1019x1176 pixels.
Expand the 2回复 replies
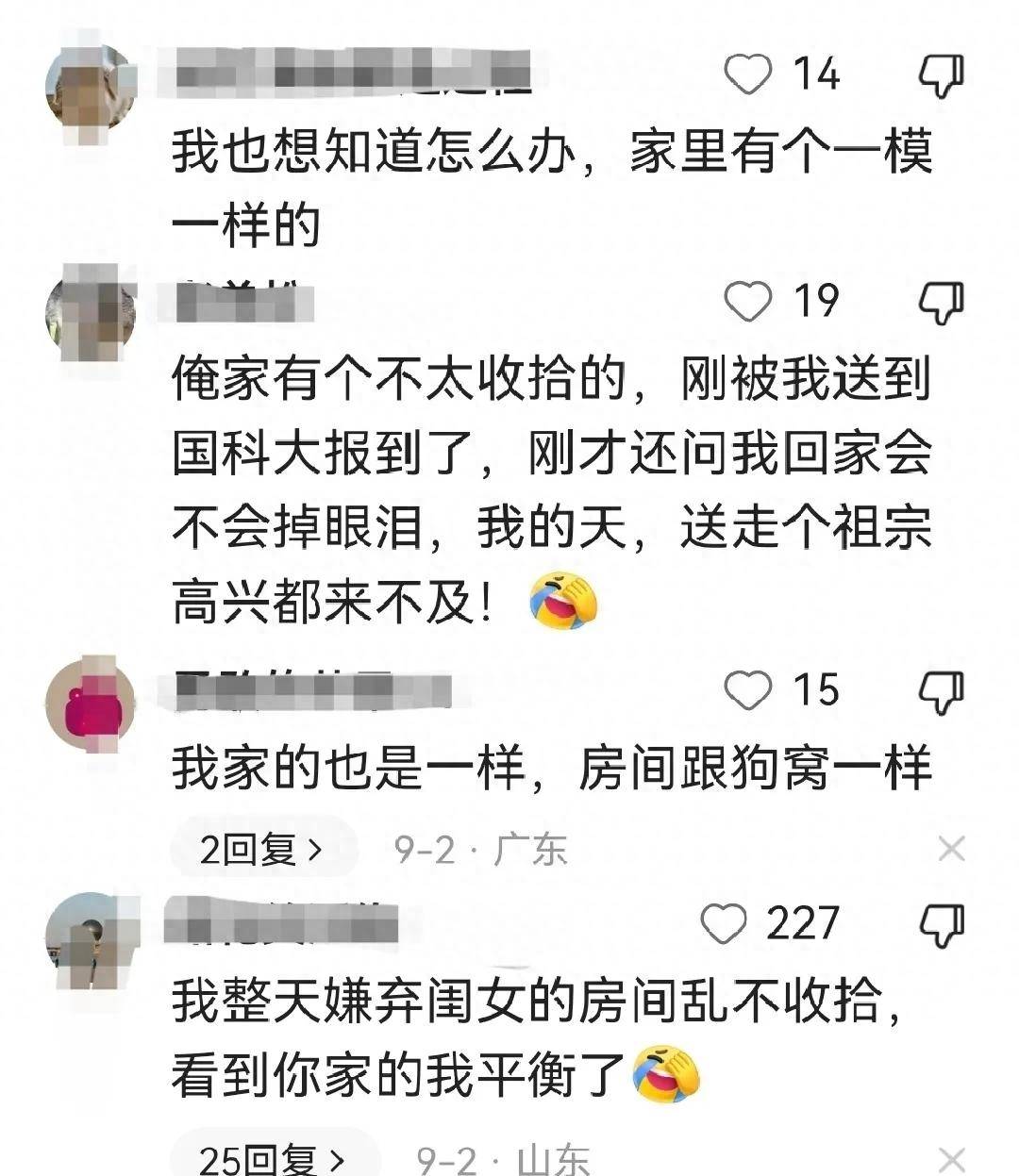261,851
